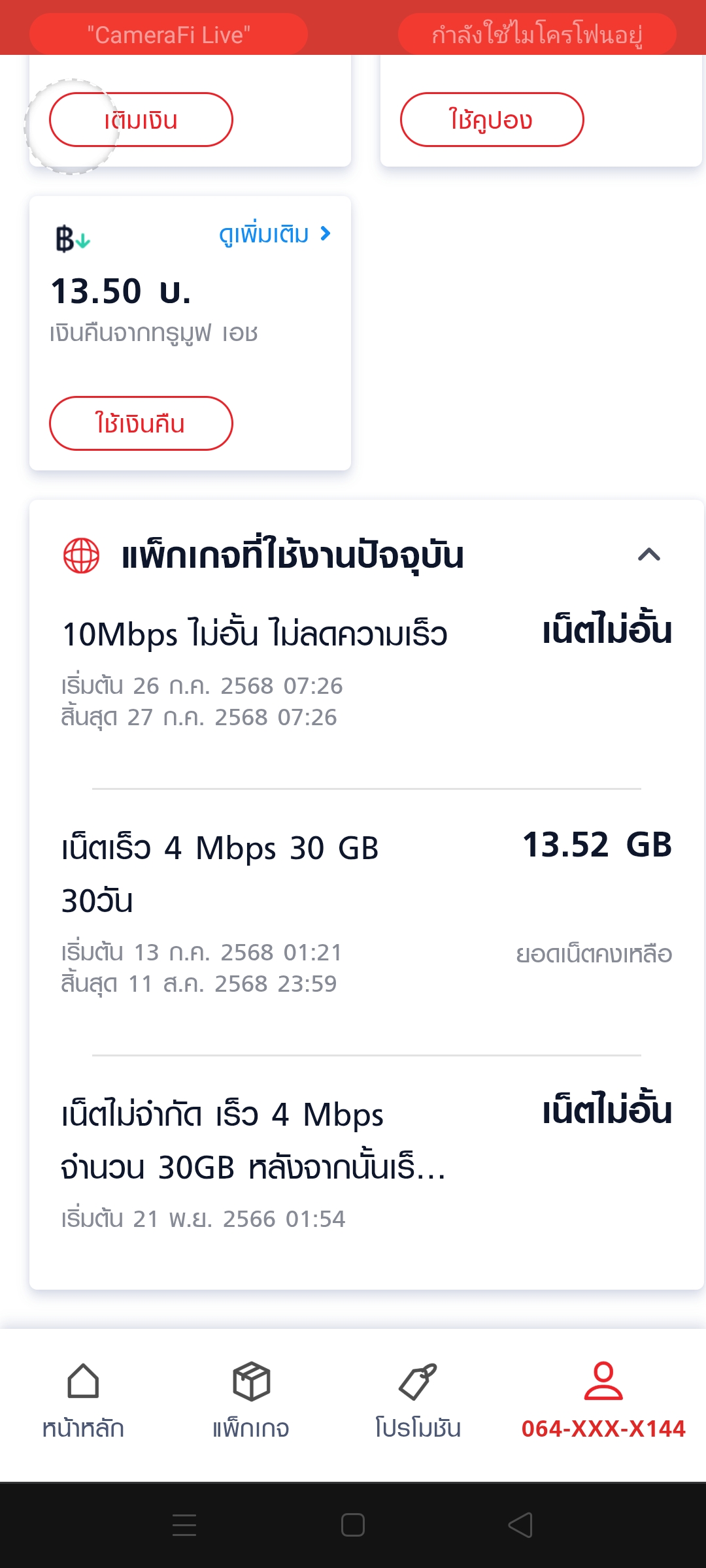
Task: Tap the ใช้คูปอง coupon button
Action: 492,120
